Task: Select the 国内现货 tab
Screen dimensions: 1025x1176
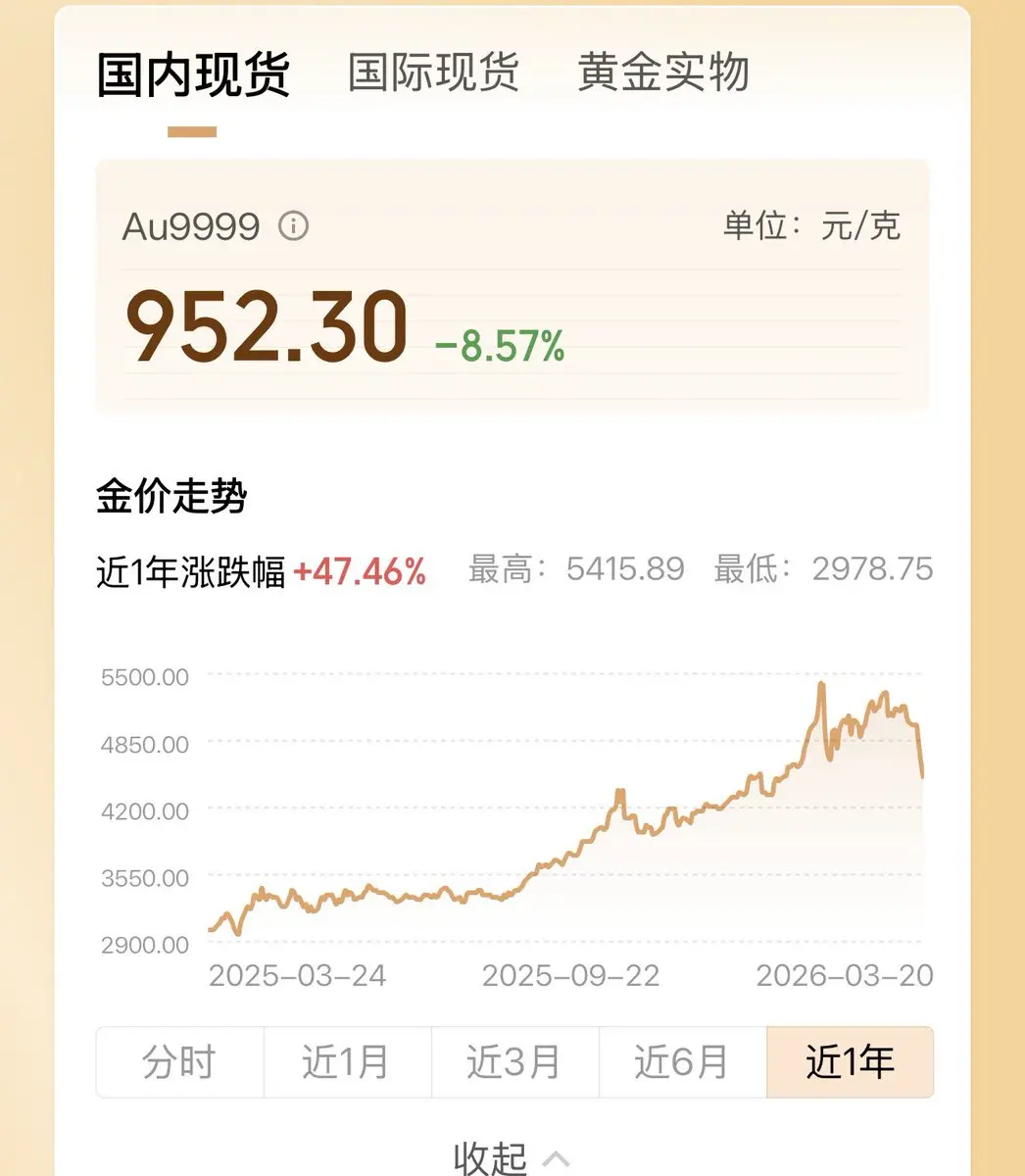Action: pos(193,75)
